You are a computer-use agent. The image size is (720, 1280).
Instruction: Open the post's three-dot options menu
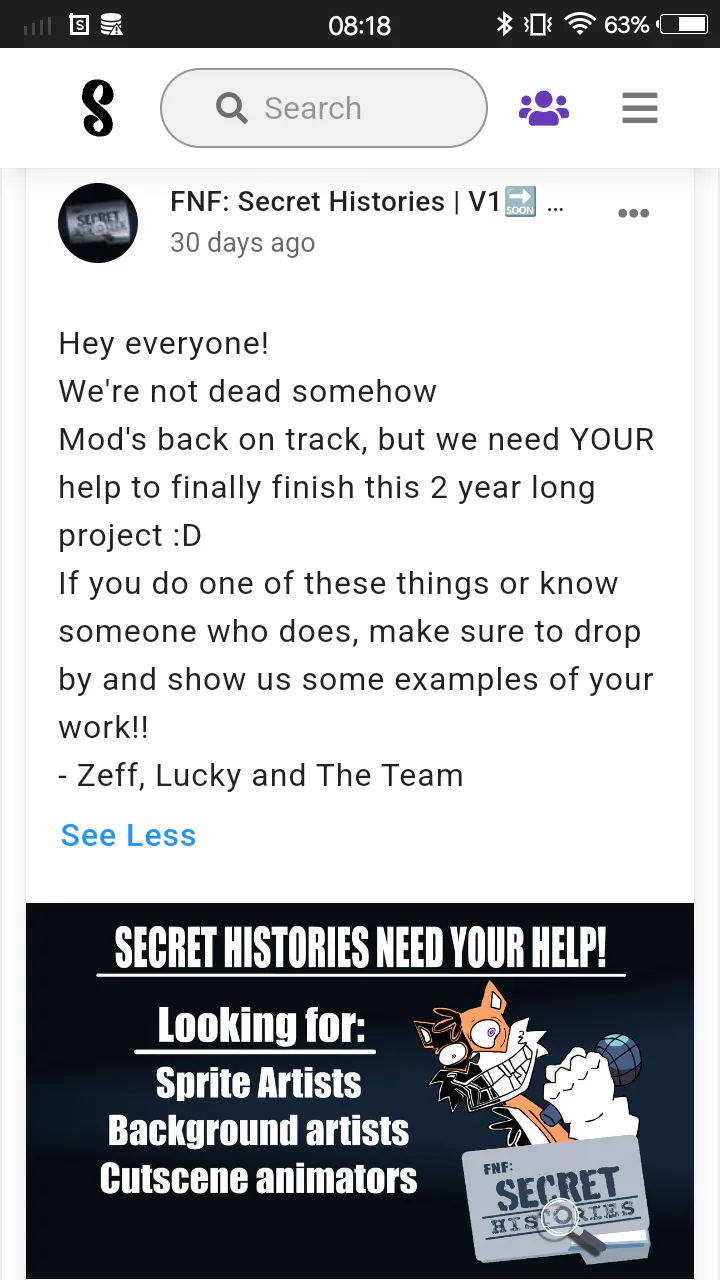[x=634, y=213]
